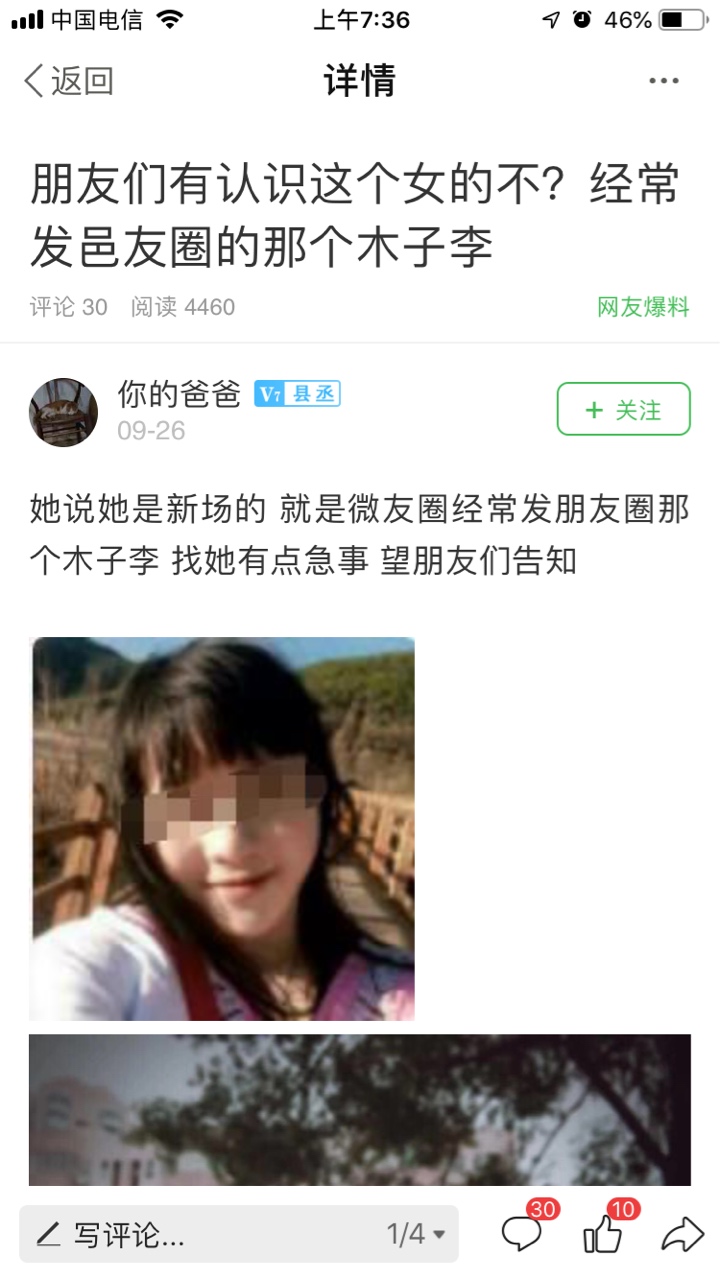
Task: View the girl's selfie photo full screen
Action: pyautogui.click(x=223, y=828)
